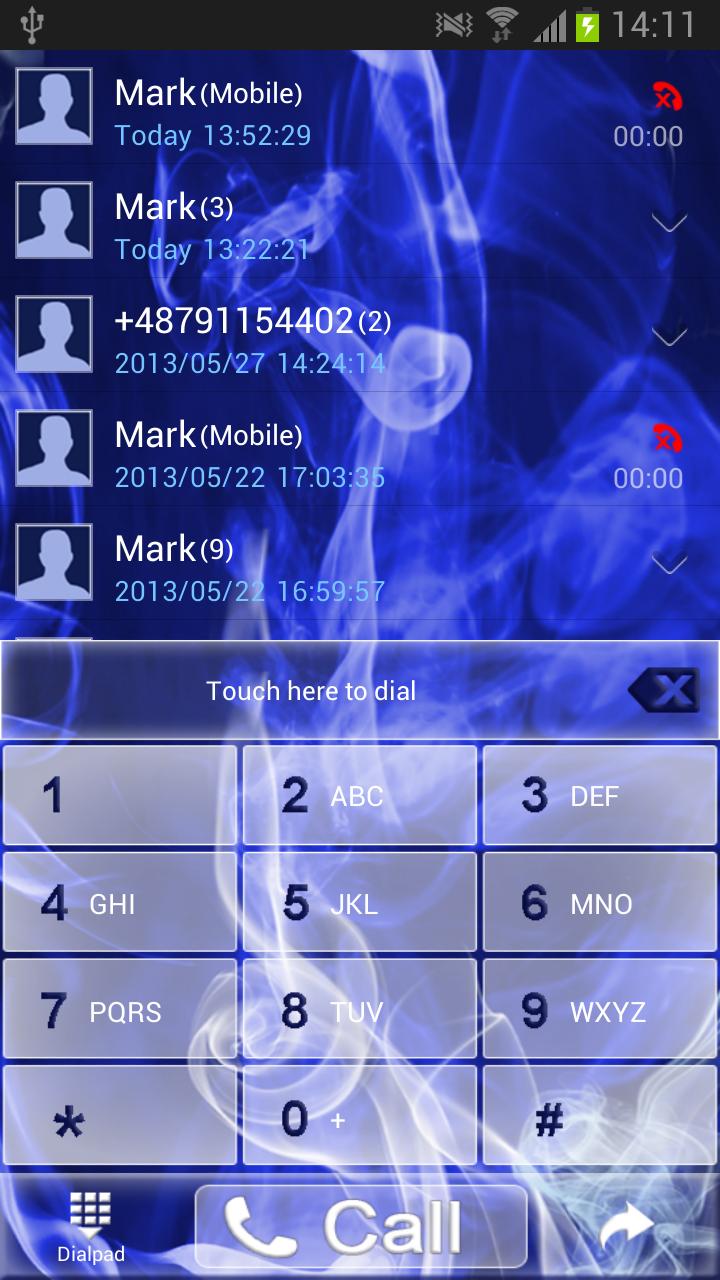Dial digit 7 PQRS

click(120, 1010)
